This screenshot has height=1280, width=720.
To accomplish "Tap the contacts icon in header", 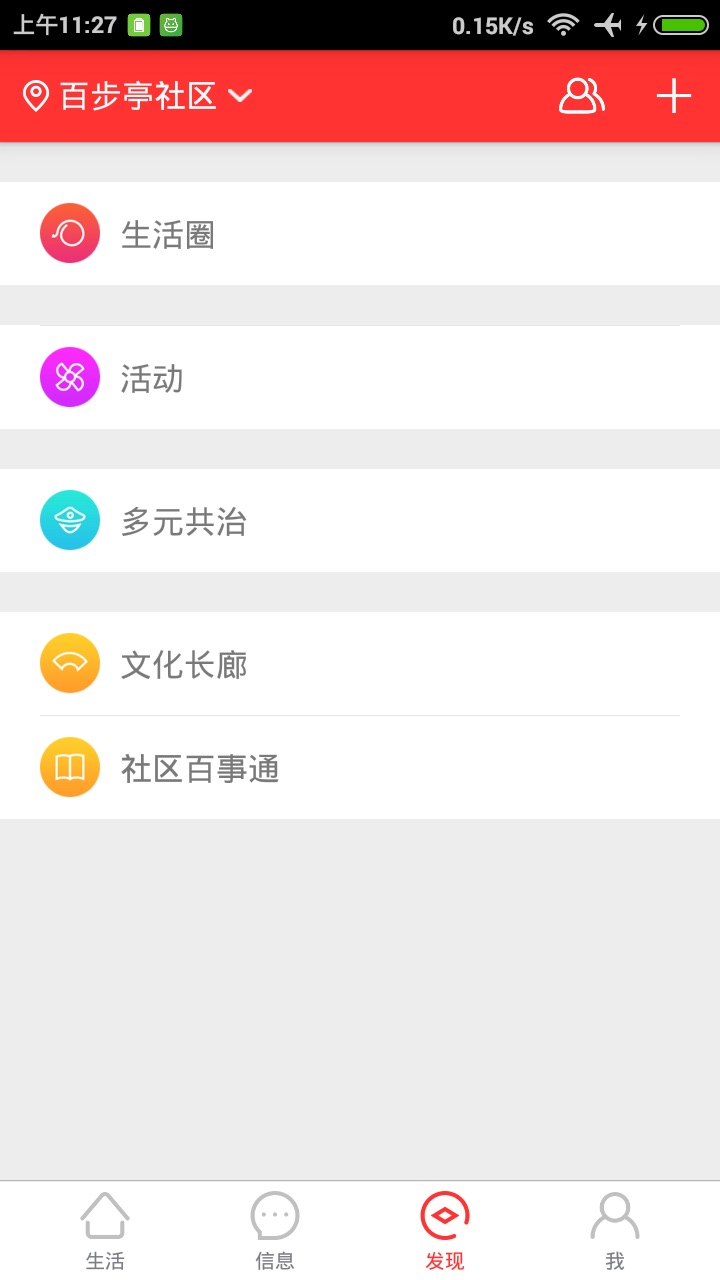I will (x=581, y=96).
